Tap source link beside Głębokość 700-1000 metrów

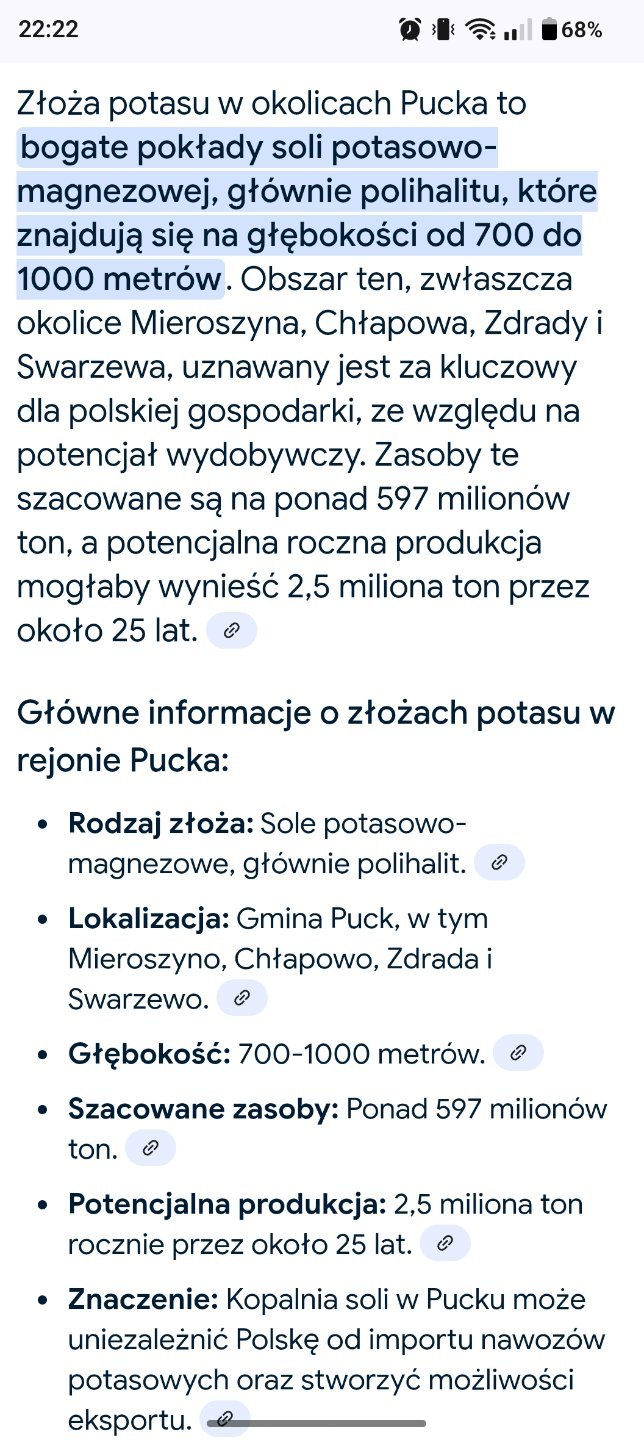point(518,1052)
